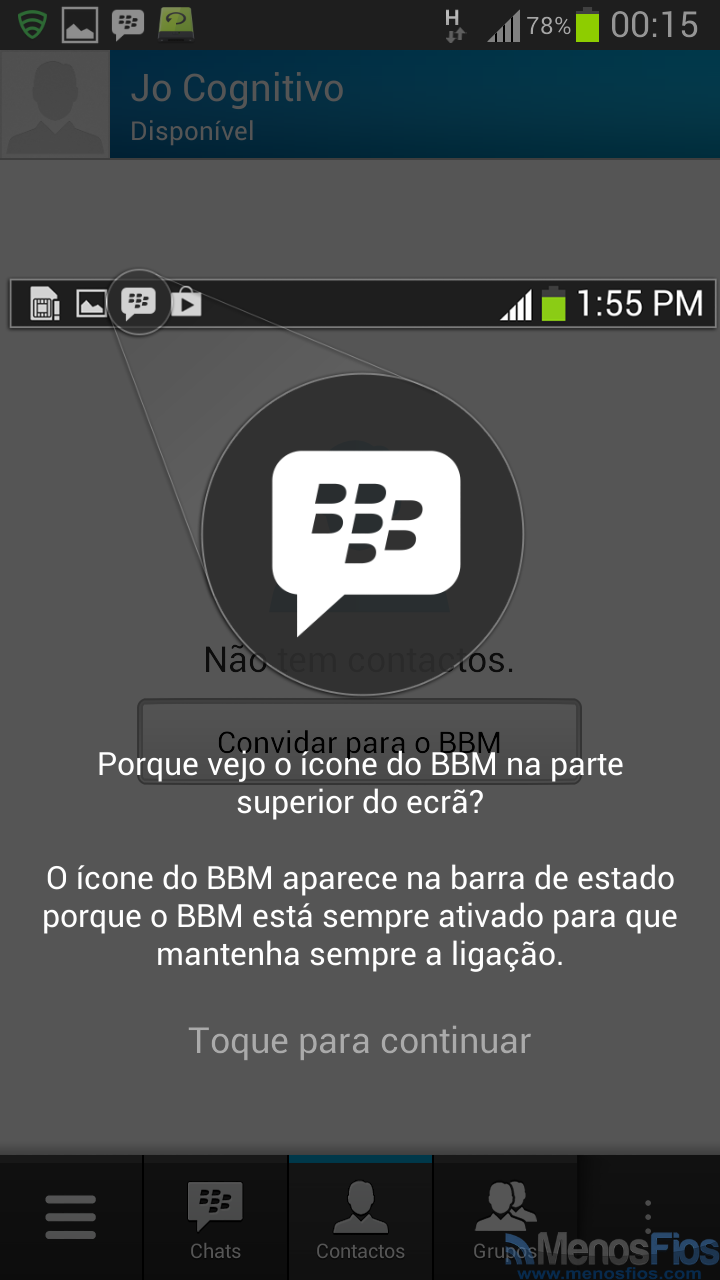Screen dimensions: 720x1280
Task: Open the overflow menu in bottom bar
Action: (648, 1218)
